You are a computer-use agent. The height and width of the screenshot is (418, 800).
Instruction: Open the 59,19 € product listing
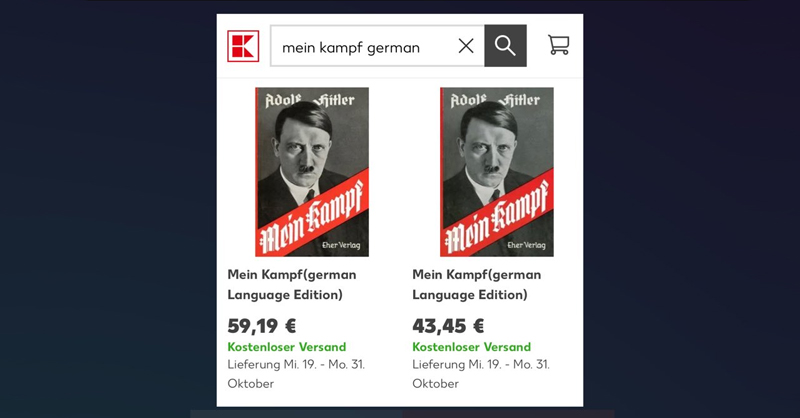[312, 172]
